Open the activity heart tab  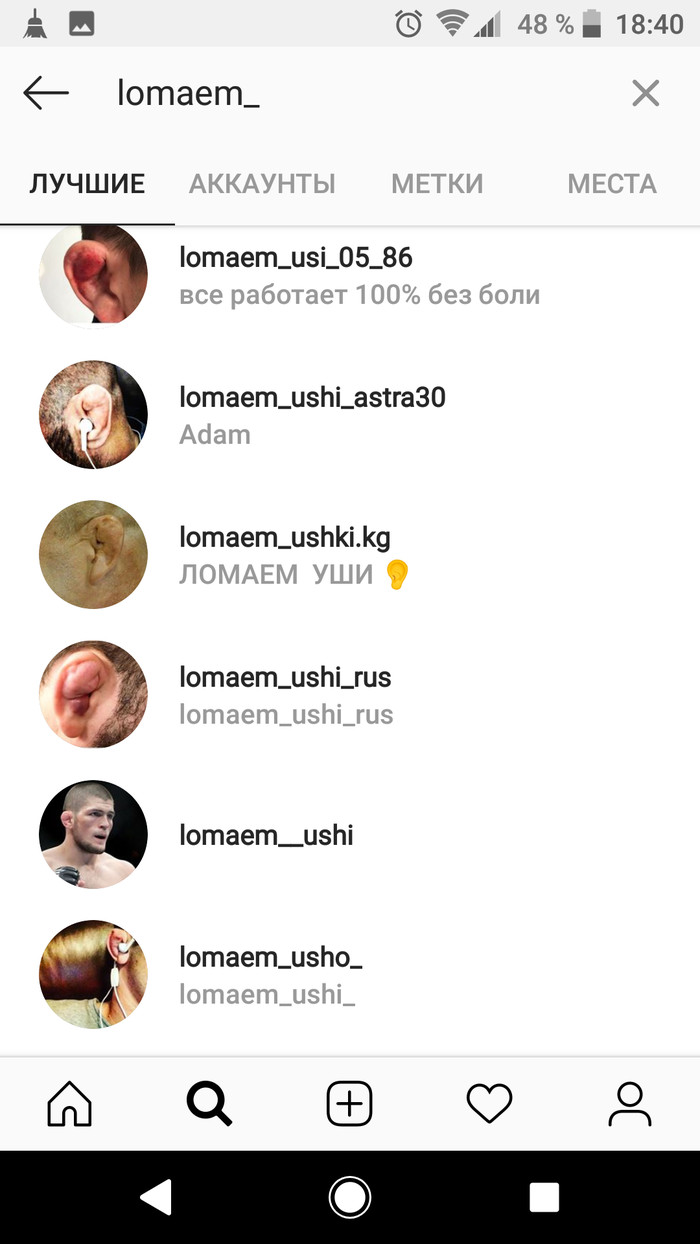(x=490, y=1104)
